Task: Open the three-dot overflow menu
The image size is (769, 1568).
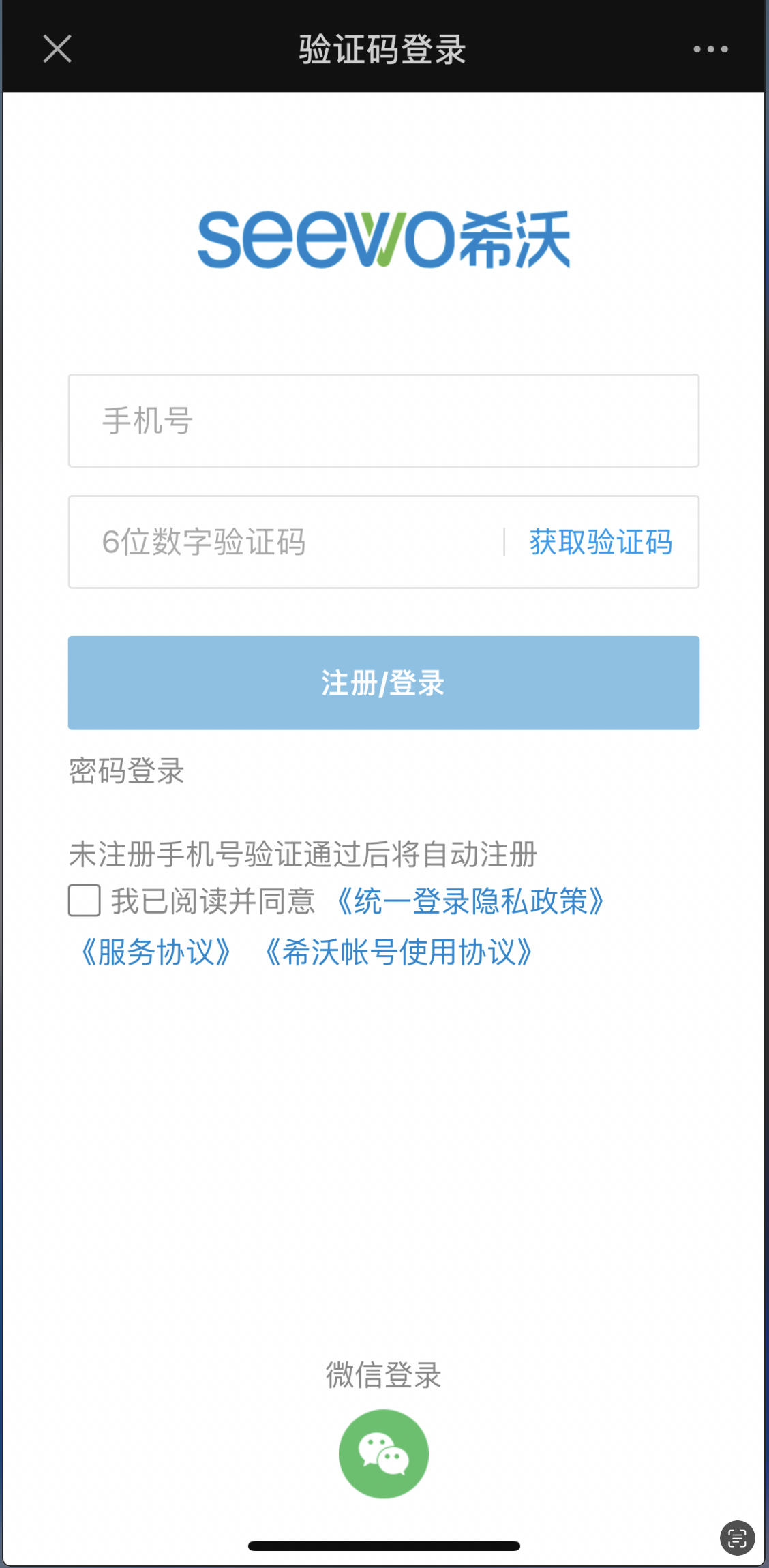Action: [710, 49]
